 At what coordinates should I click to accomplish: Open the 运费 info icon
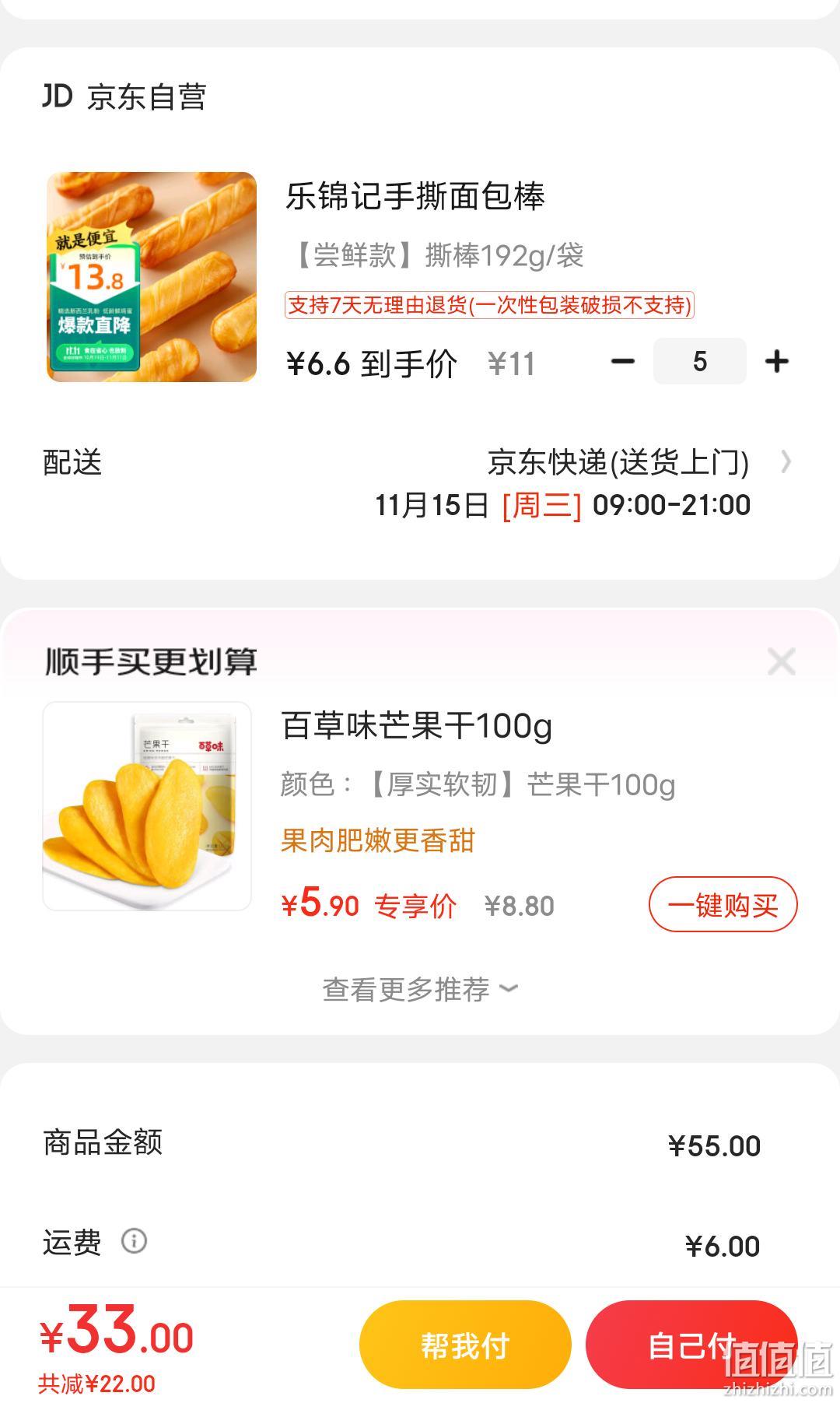pos(134,1241)
